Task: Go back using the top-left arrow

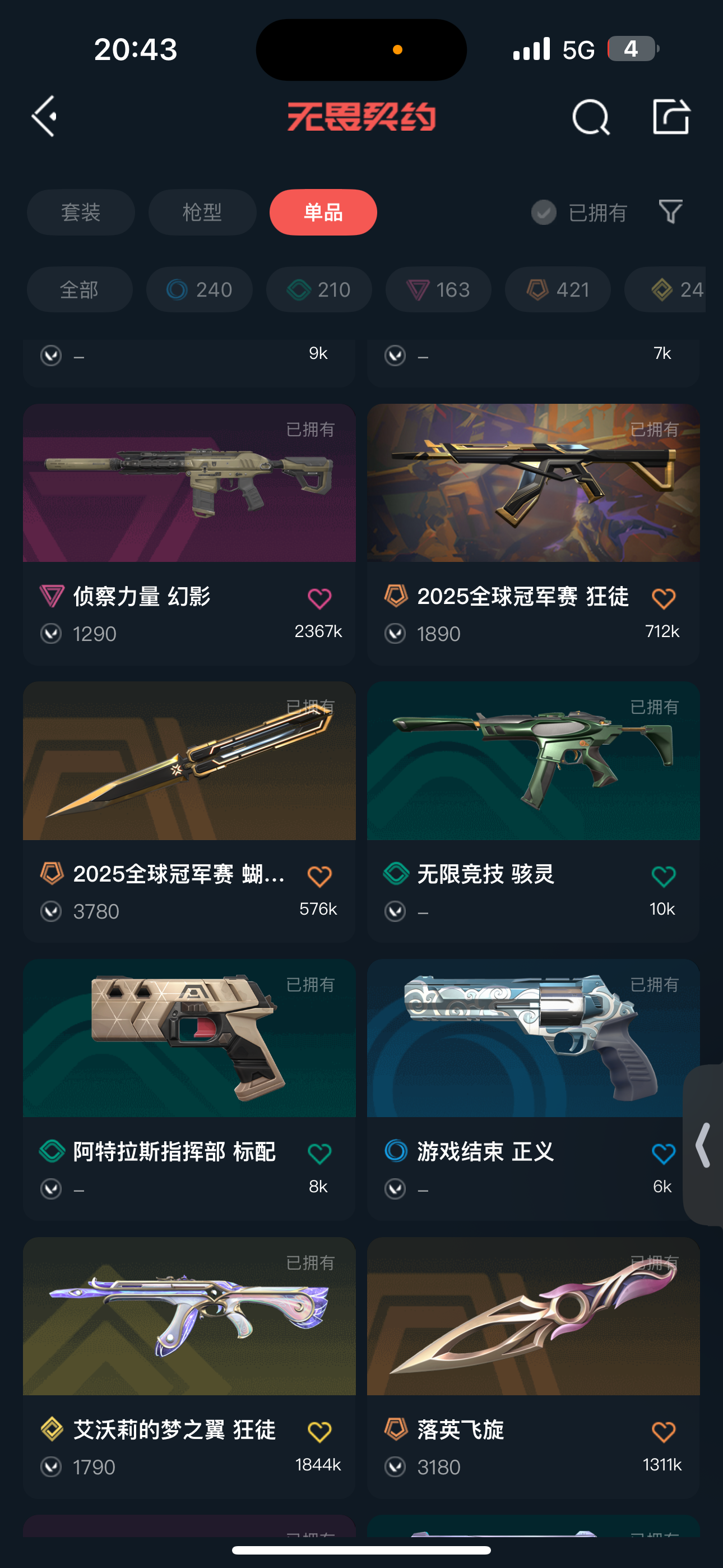Action: [44, 116]
